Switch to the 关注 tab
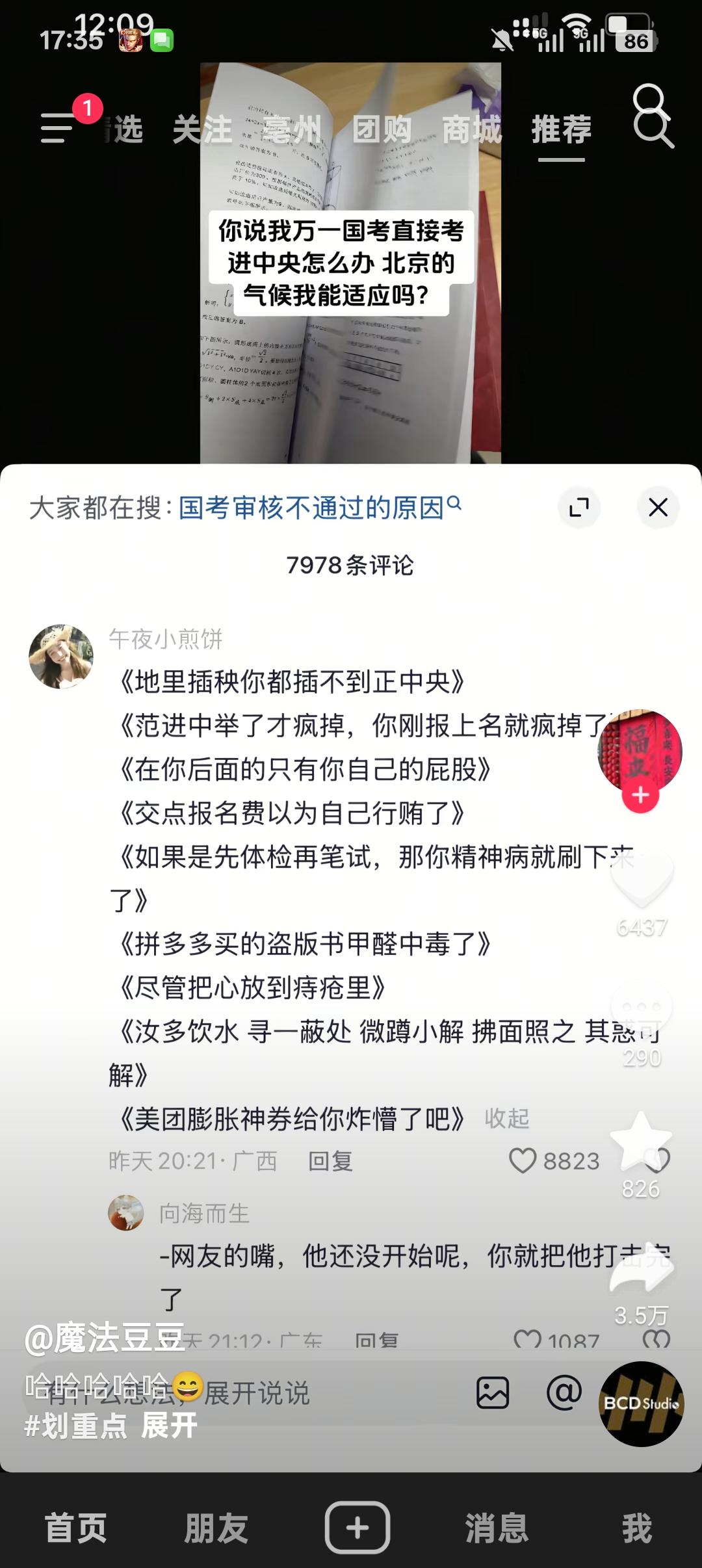 [203, 128]
